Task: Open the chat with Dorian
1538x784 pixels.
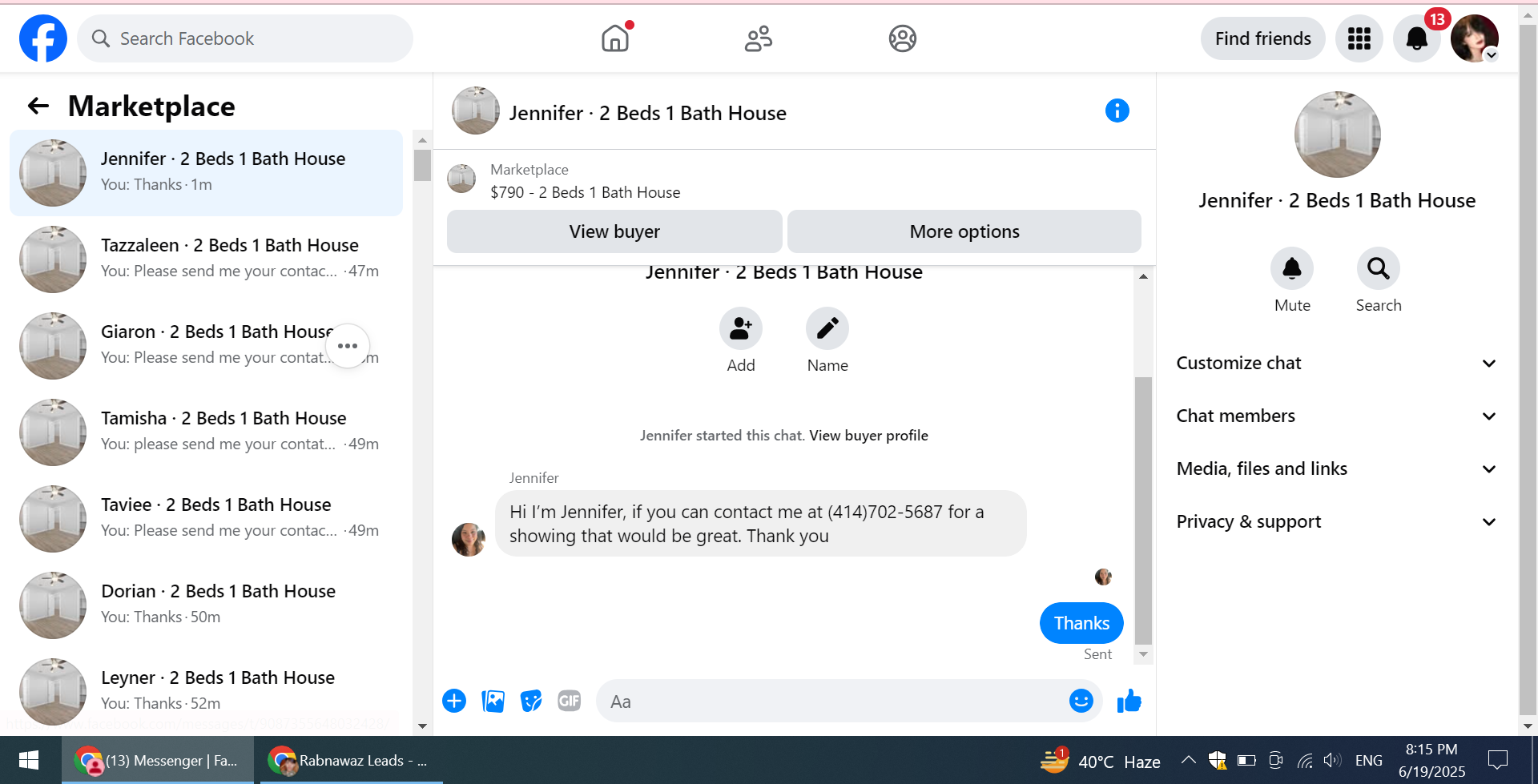Action: point(207,605)
